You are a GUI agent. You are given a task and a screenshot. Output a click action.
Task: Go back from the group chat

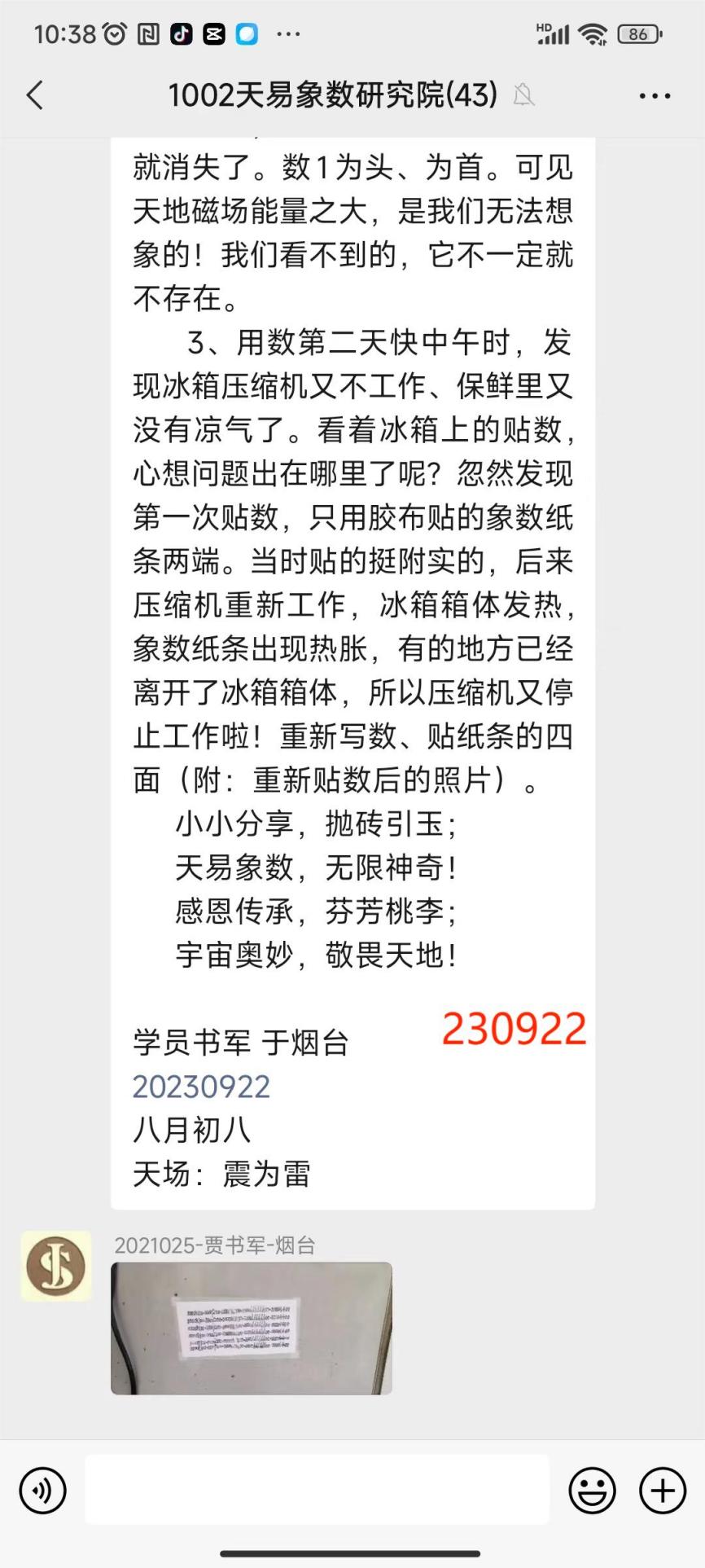35,95
